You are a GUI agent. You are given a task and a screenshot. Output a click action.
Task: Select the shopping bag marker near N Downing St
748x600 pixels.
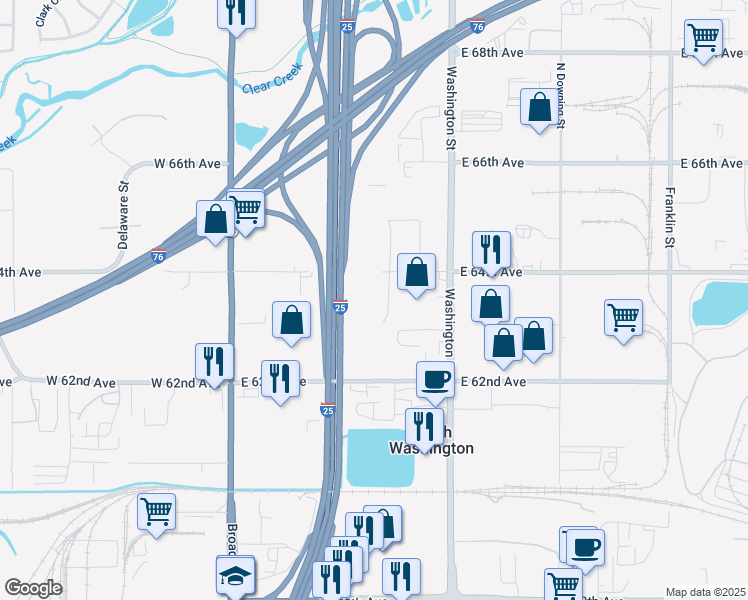540,107
